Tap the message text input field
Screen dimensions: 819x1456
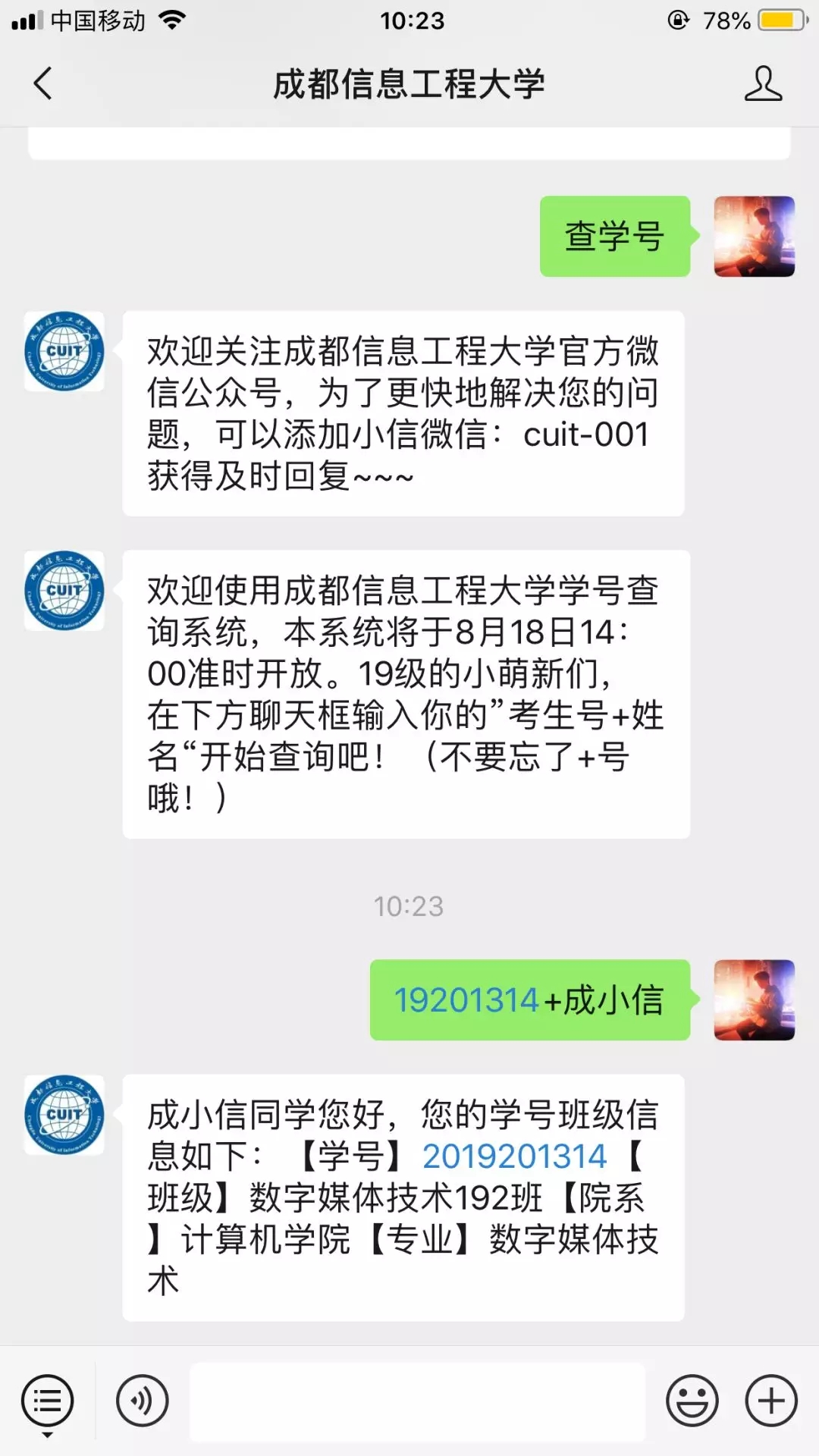(x=417, y=1401)
